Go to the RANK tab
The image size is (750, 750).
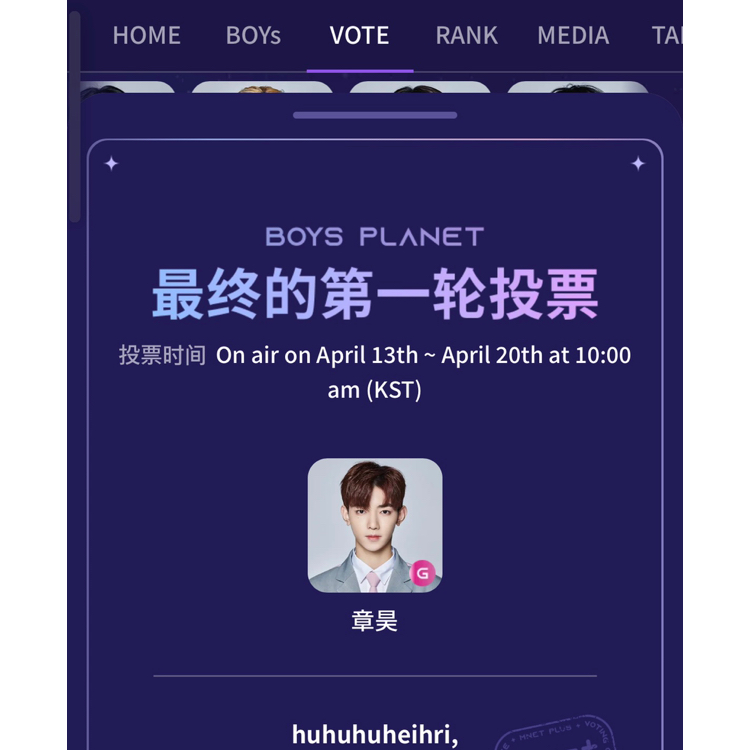(466, 35)
